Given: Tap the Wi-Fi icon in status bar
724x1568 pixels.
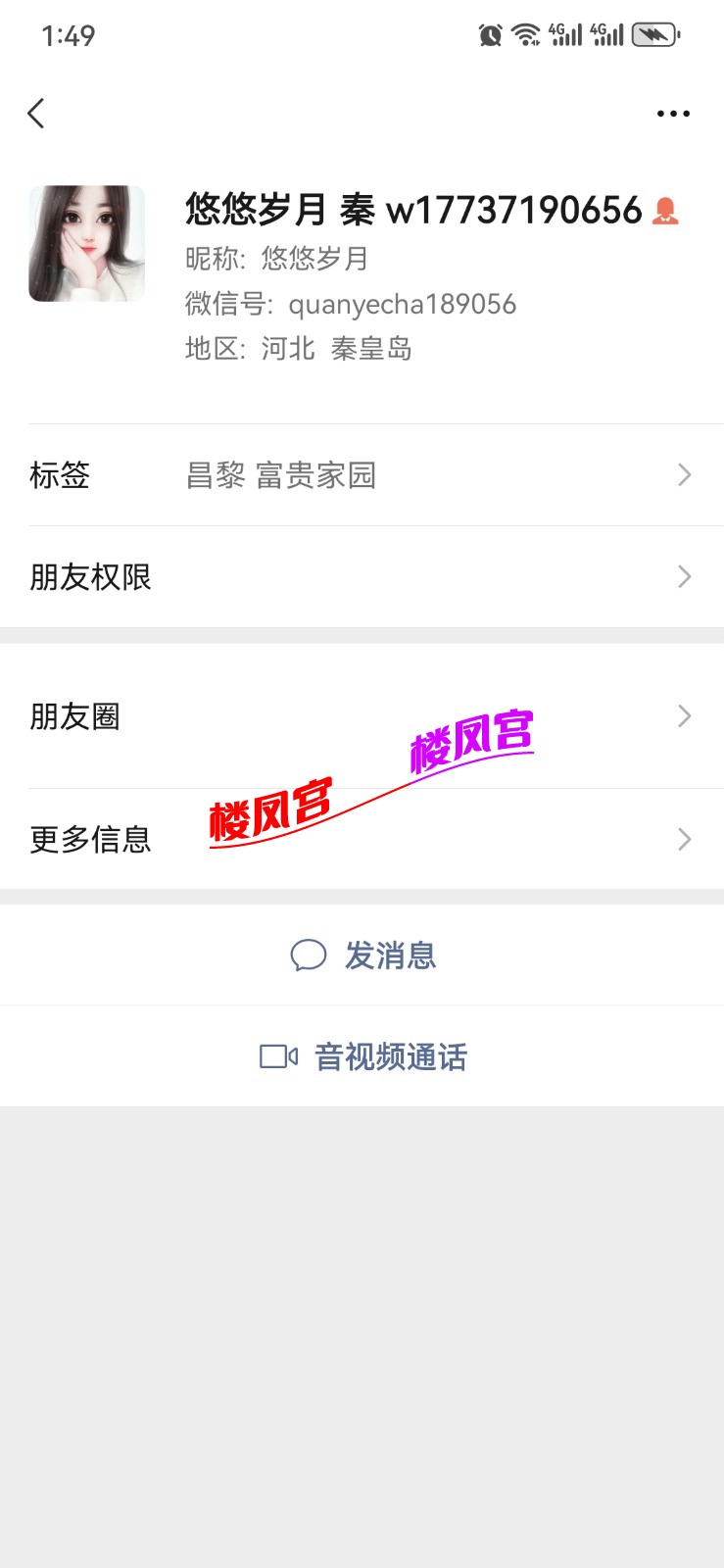Looking at the screenshot, I should click(526, 32).
